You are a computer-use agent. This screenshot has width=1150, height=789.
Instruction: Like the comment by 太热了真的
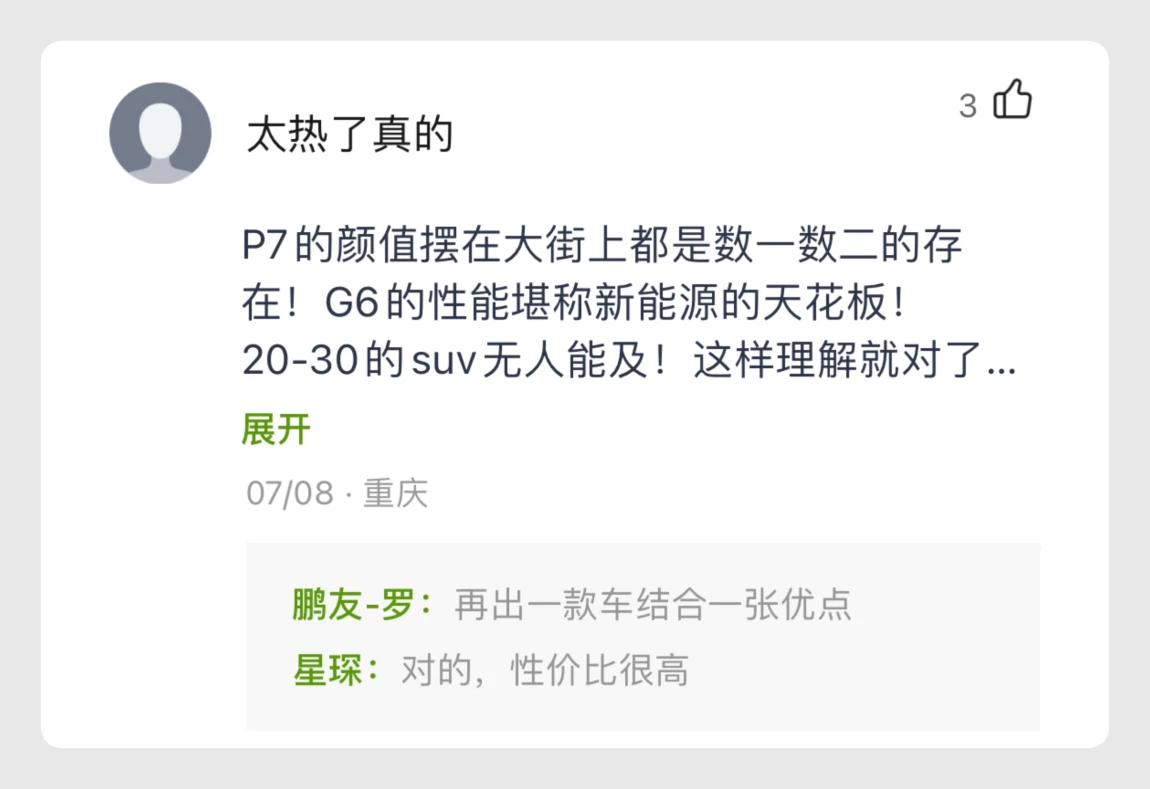click(x=1011, y=101)
